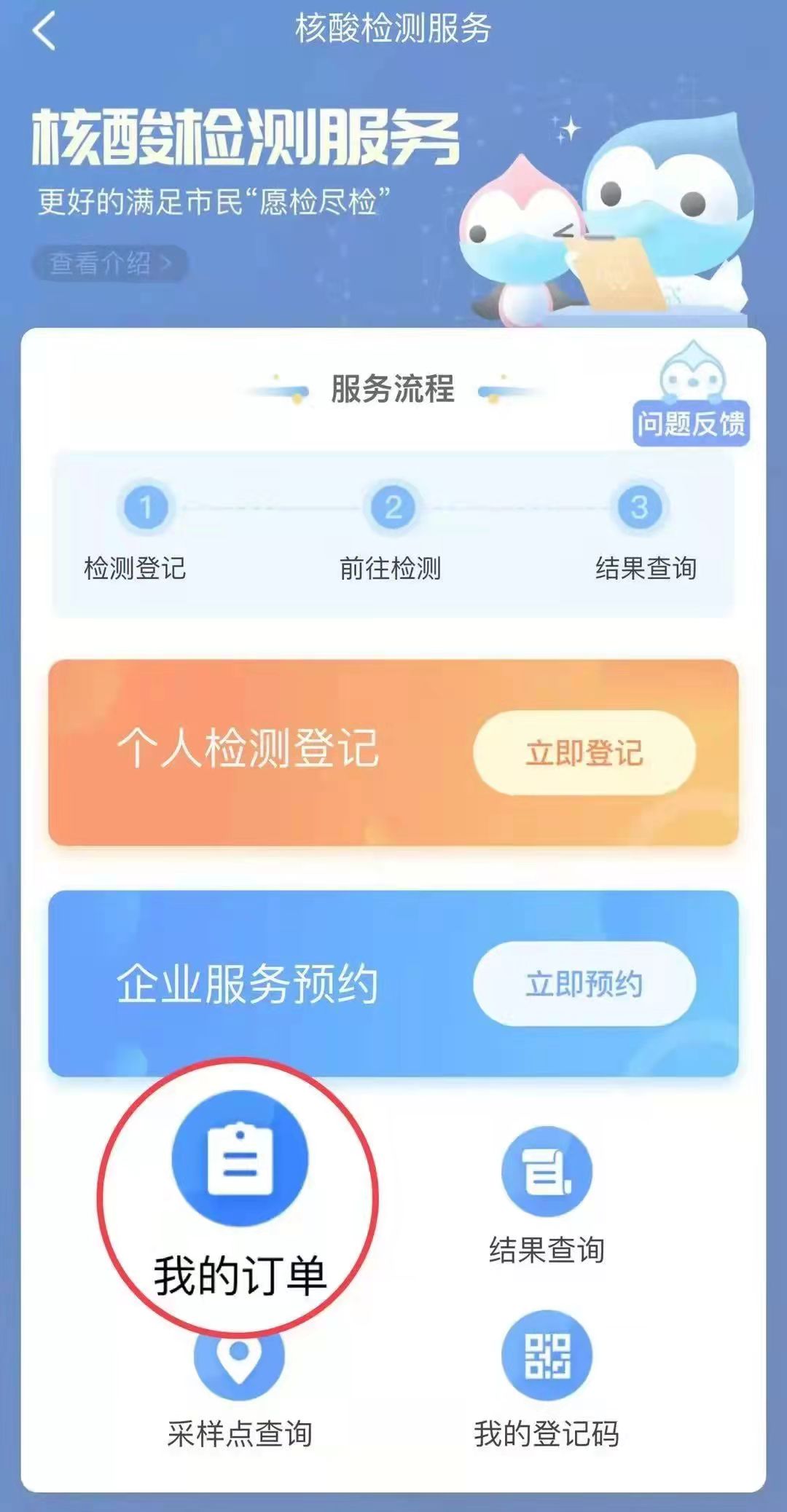Open 查看介绍 introduction link
Screen dimensions: 787x1512
pyautogui.click(x=109, y=263)
